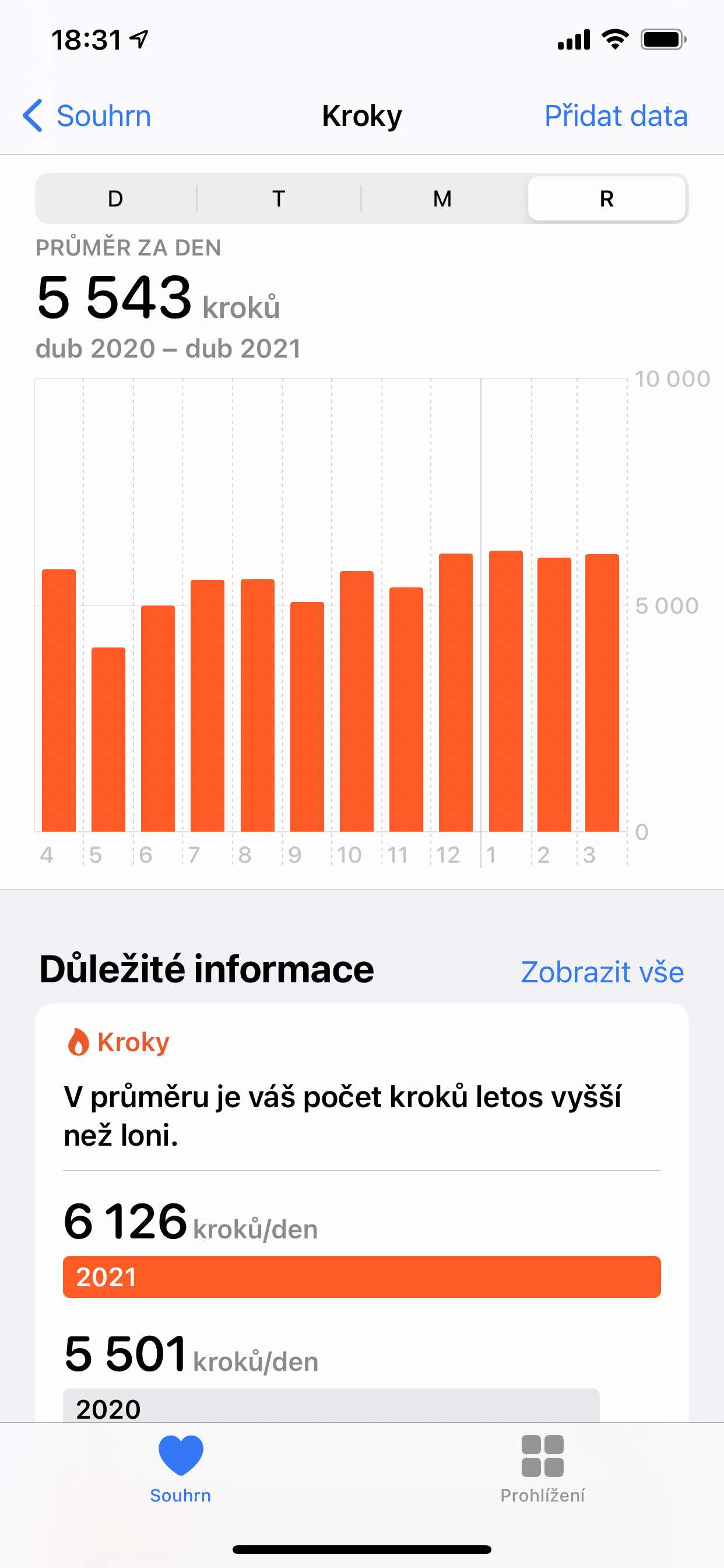Select the R year segment
Image resolution: width=724 pixels, height=1568 pixels.
pyautogui.click(x=606, y=198)
